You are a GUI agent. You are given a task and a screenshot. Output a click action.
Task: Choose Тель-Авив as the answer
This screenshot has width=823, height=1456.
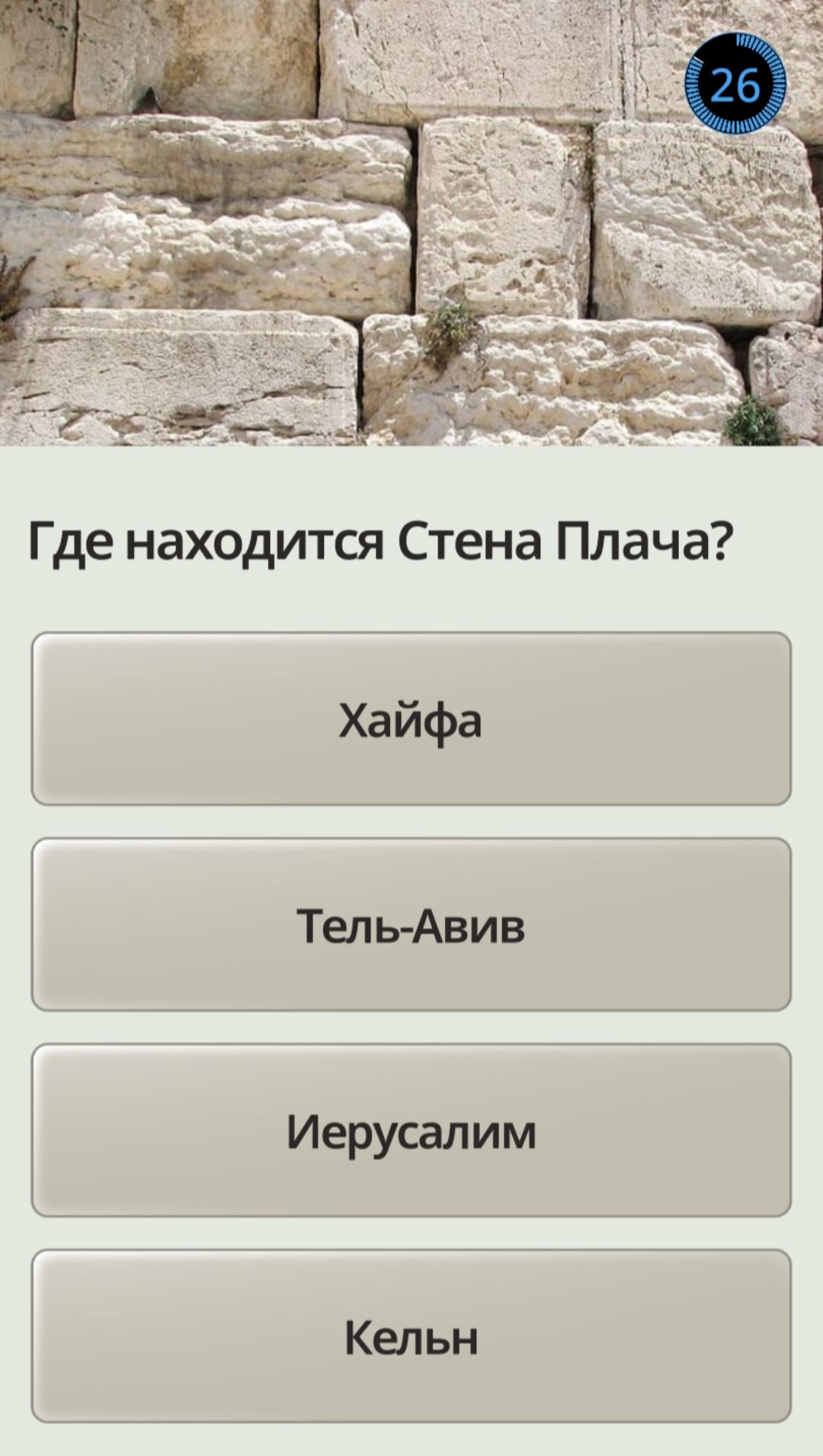point(411,924)
